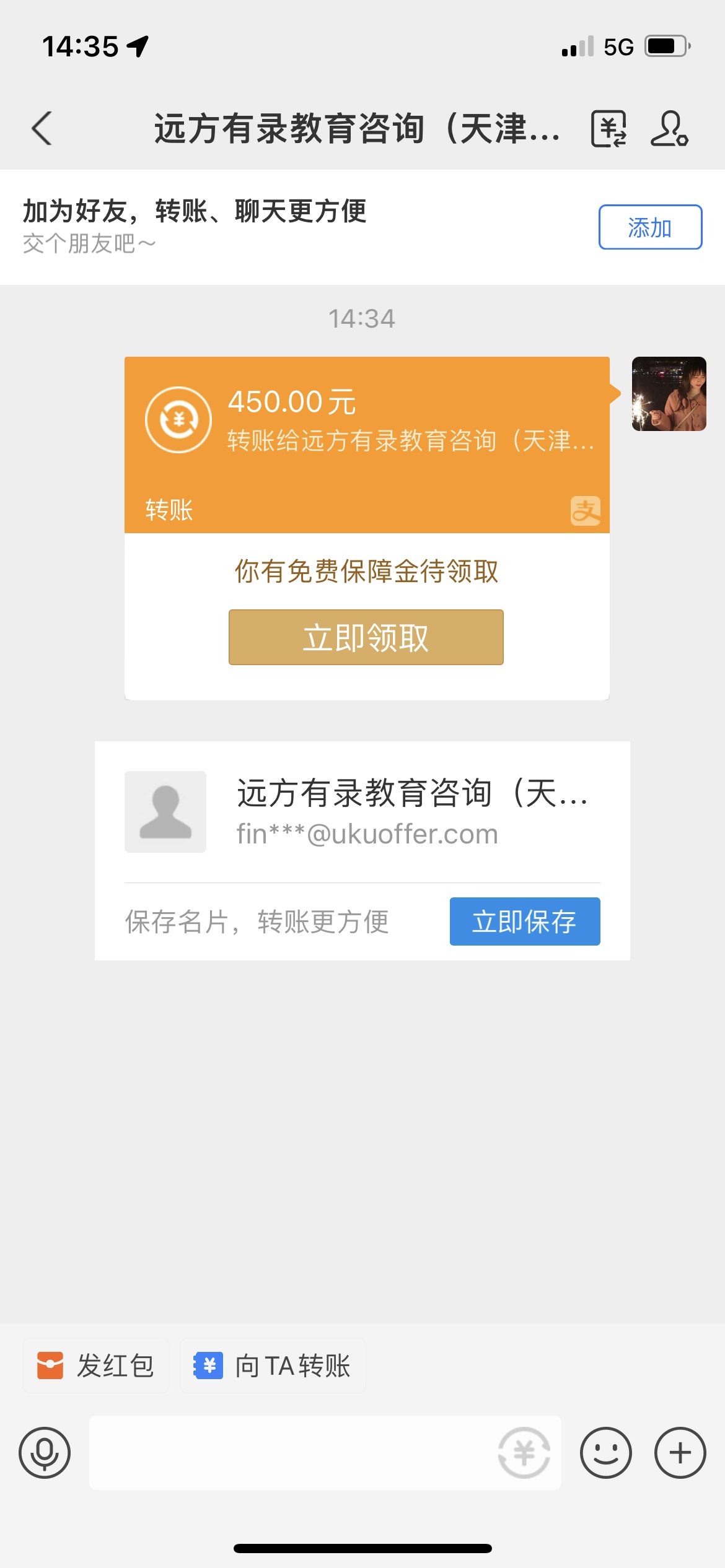Send a red packet via 发红包
725x1568 pixels.
pyautogui.click(x=96, y=1365)
